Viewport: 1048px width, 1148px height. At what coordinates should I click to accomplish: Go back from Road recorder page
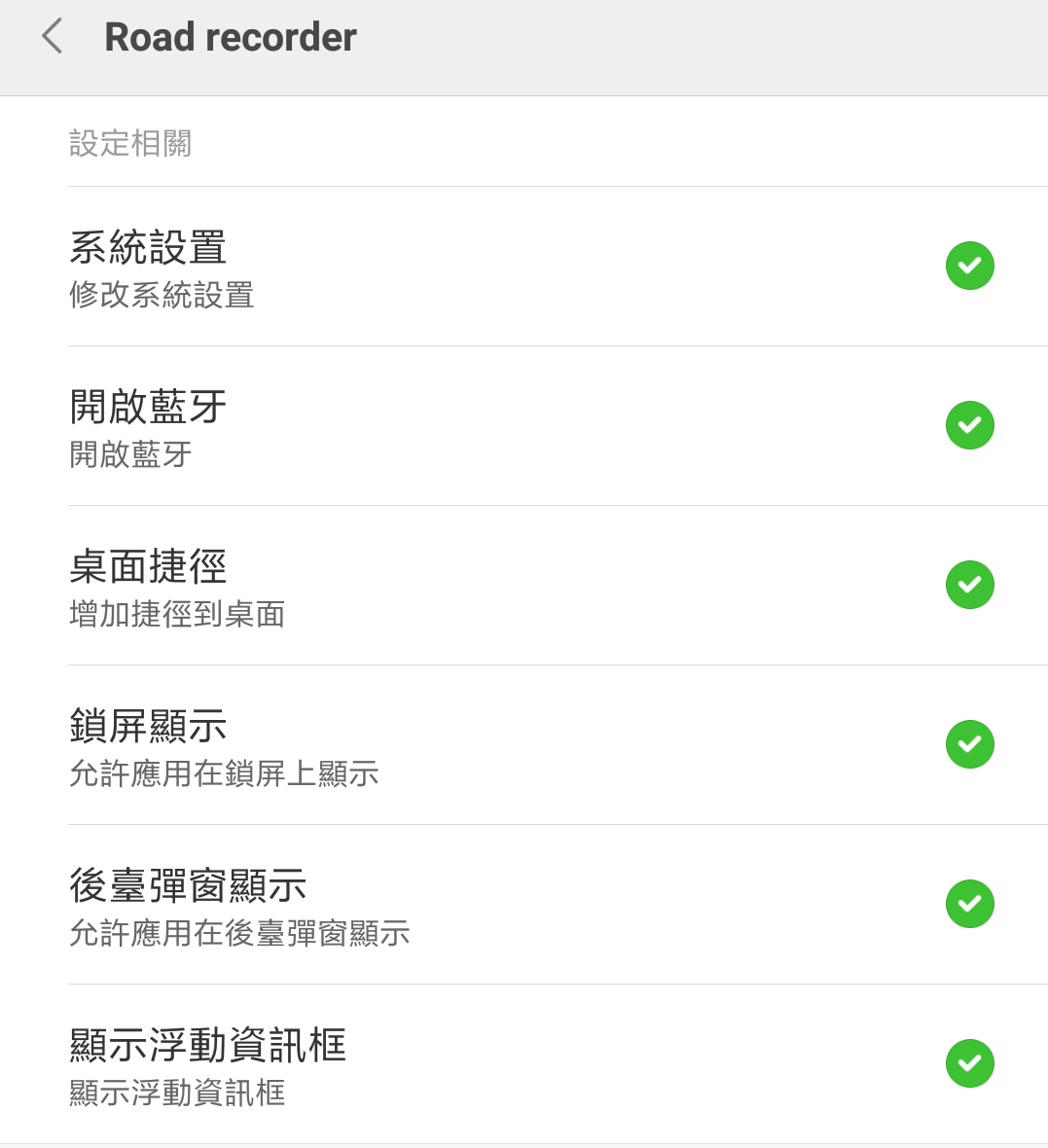52,37
